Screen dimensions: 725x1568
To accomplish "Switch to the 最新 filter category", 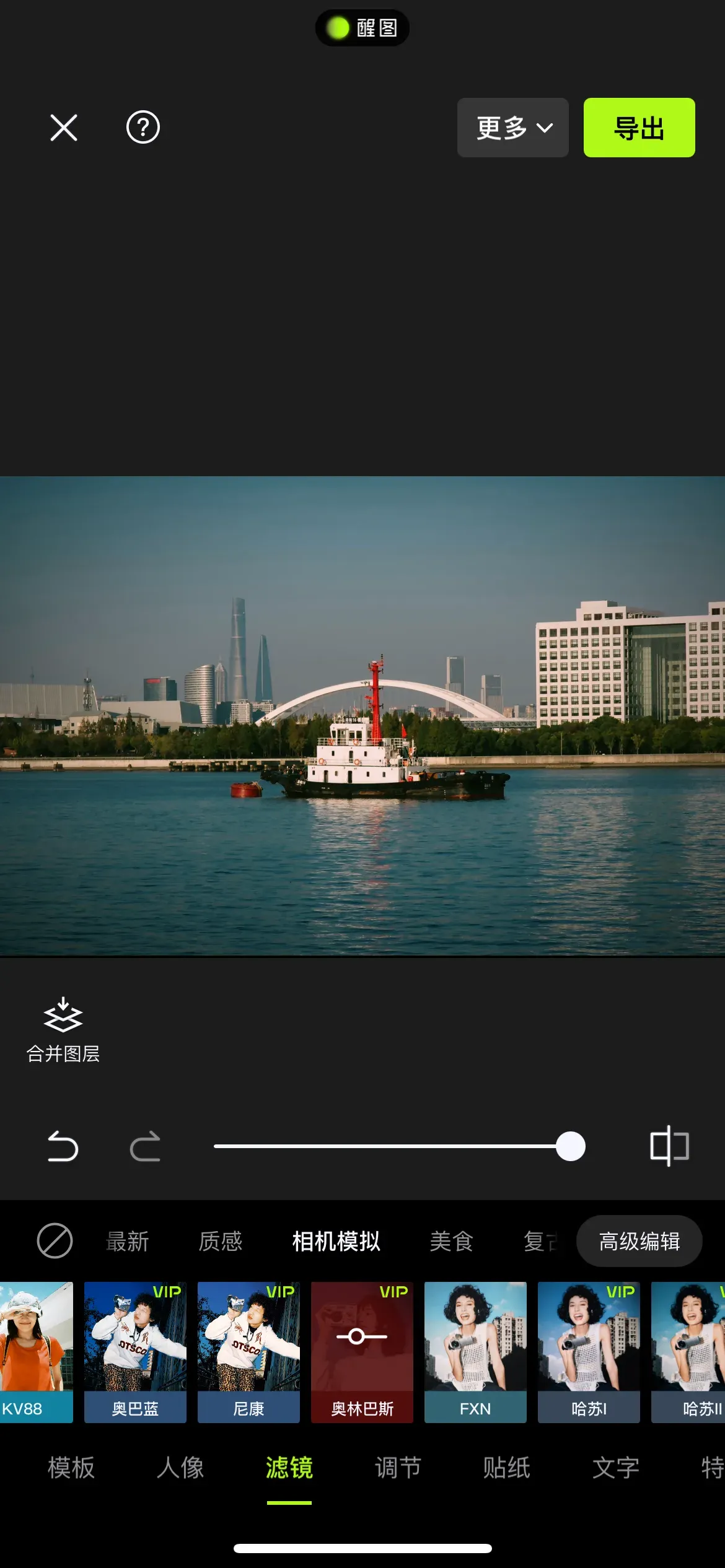I will (x=128, y=1242).
